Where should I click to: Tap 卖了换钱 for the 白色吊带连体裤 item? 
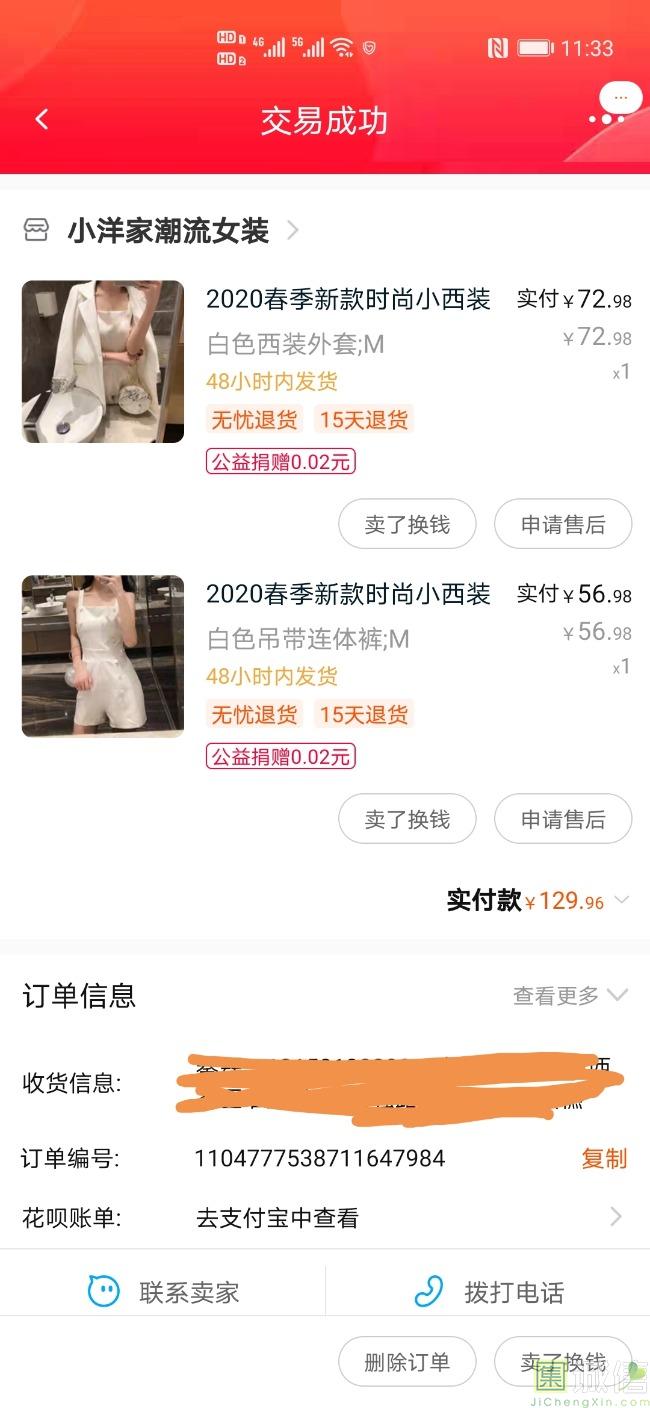pos(407,819)
